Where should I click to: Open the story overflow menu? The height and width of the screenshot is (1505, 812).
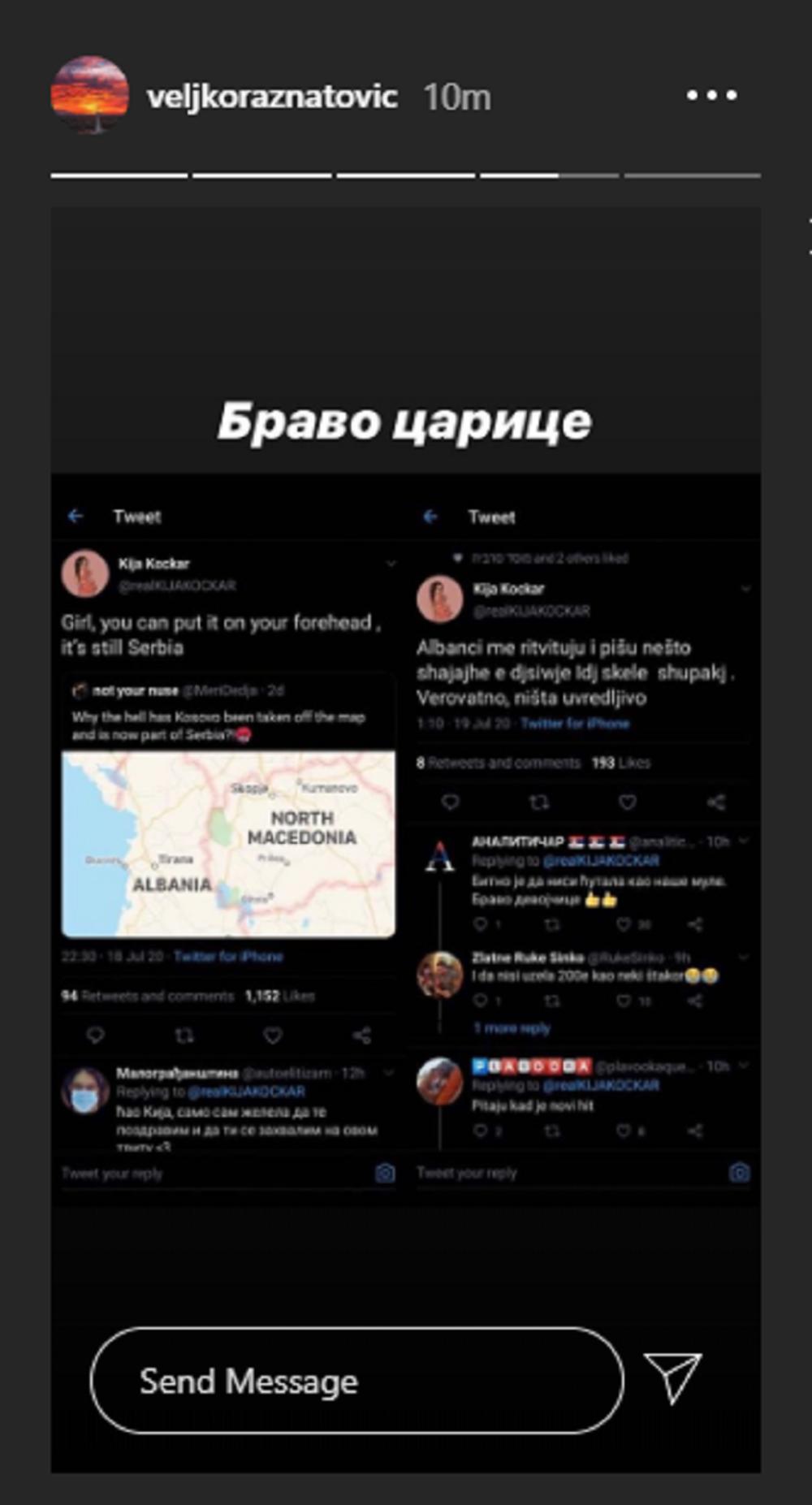pyautogui.click(x=711, y=96)
